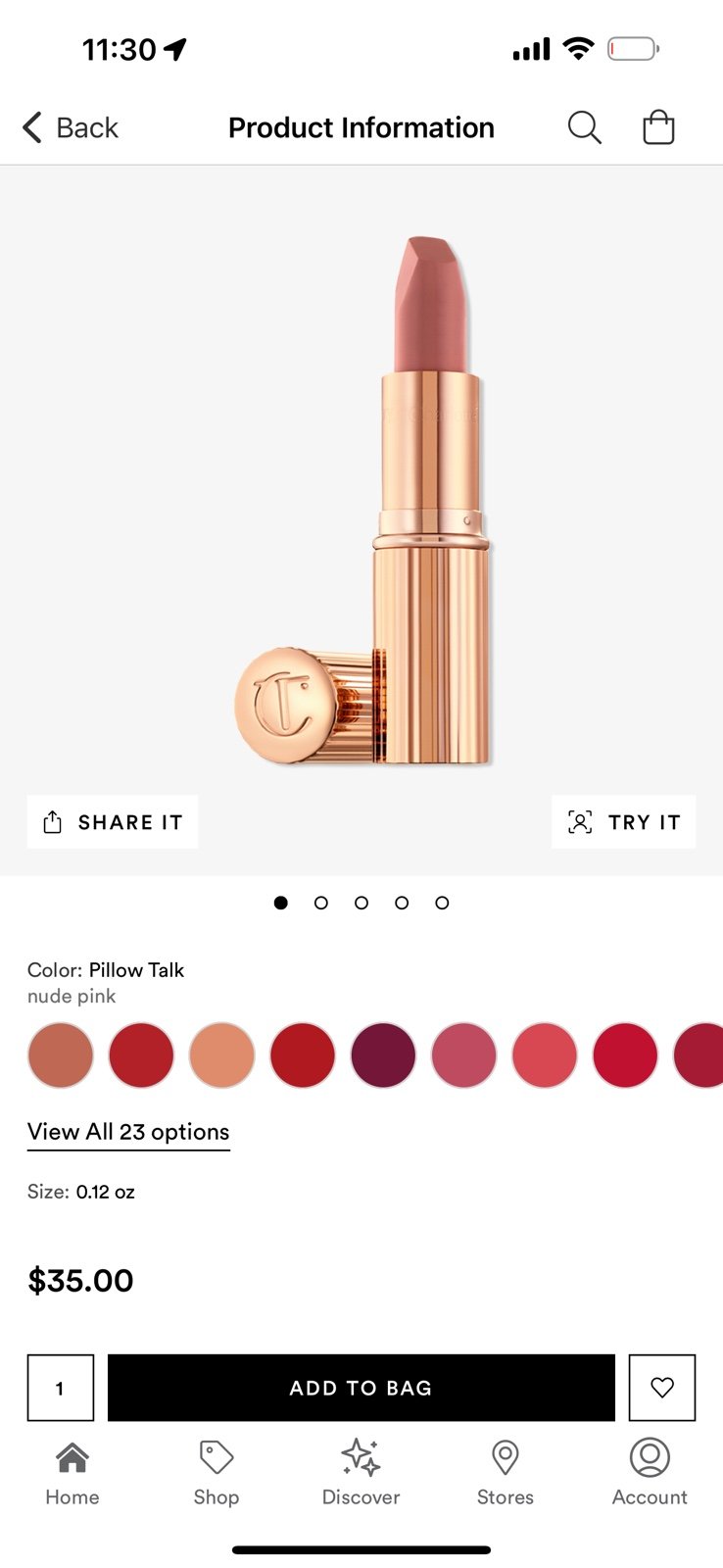The height and width of the screenshot is (1568, 723).
Task: Add the lipstick to bag
Action: pos(361,1388)
